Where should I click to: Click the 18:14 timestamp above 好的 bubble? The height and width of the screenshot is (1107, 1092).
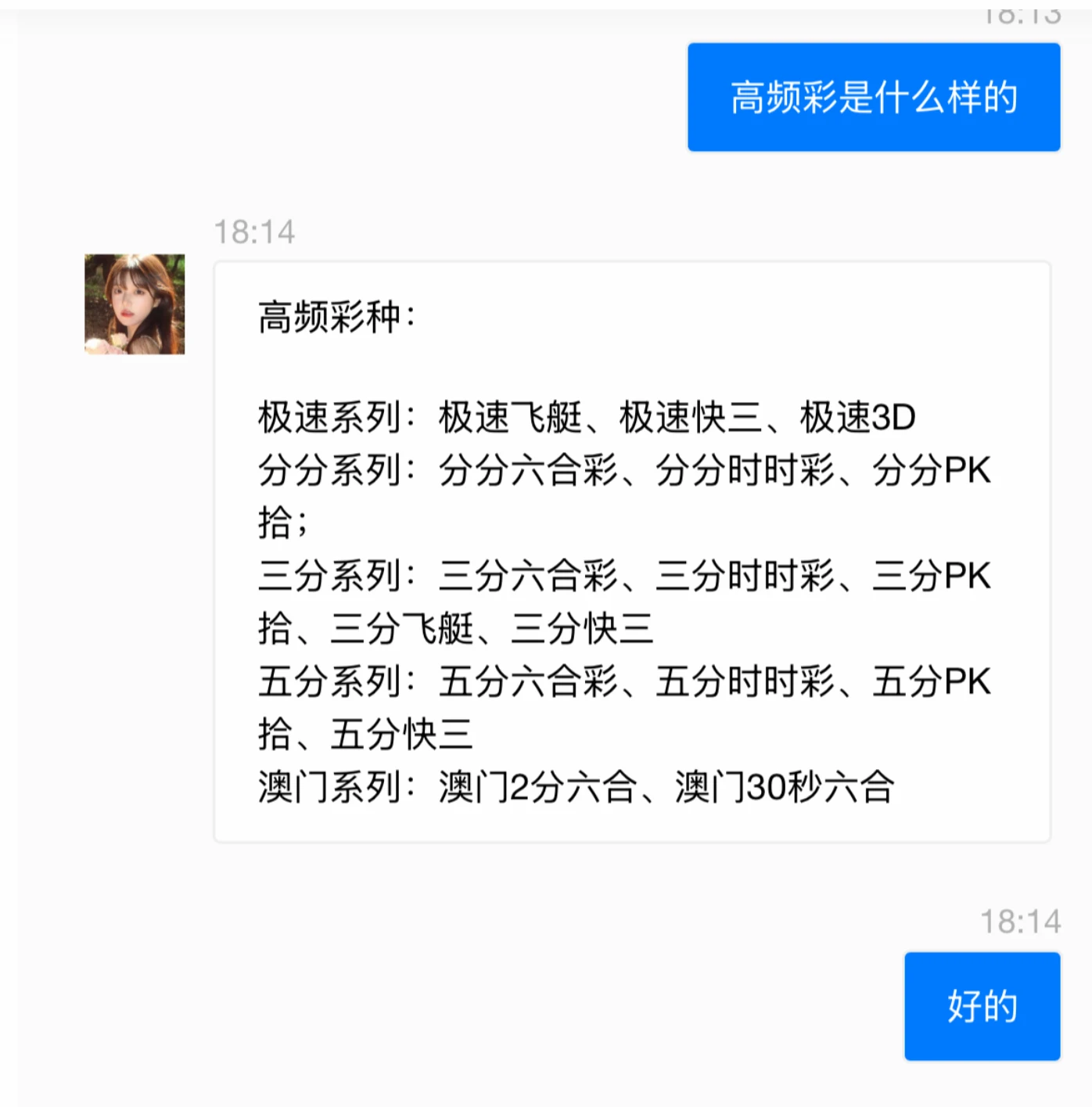coord(1021,922)
